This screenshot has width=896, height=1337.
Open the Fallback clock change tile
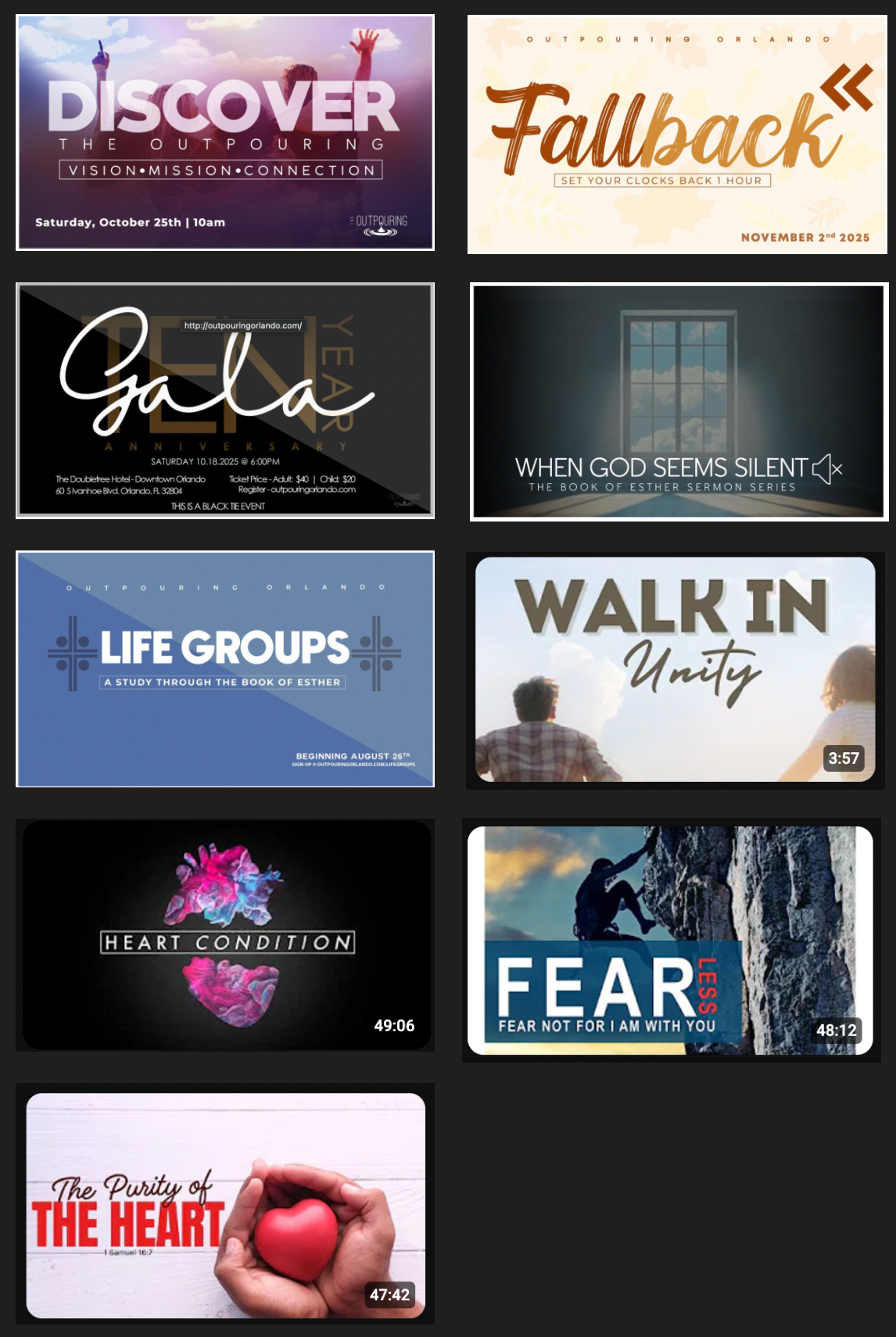677,134
